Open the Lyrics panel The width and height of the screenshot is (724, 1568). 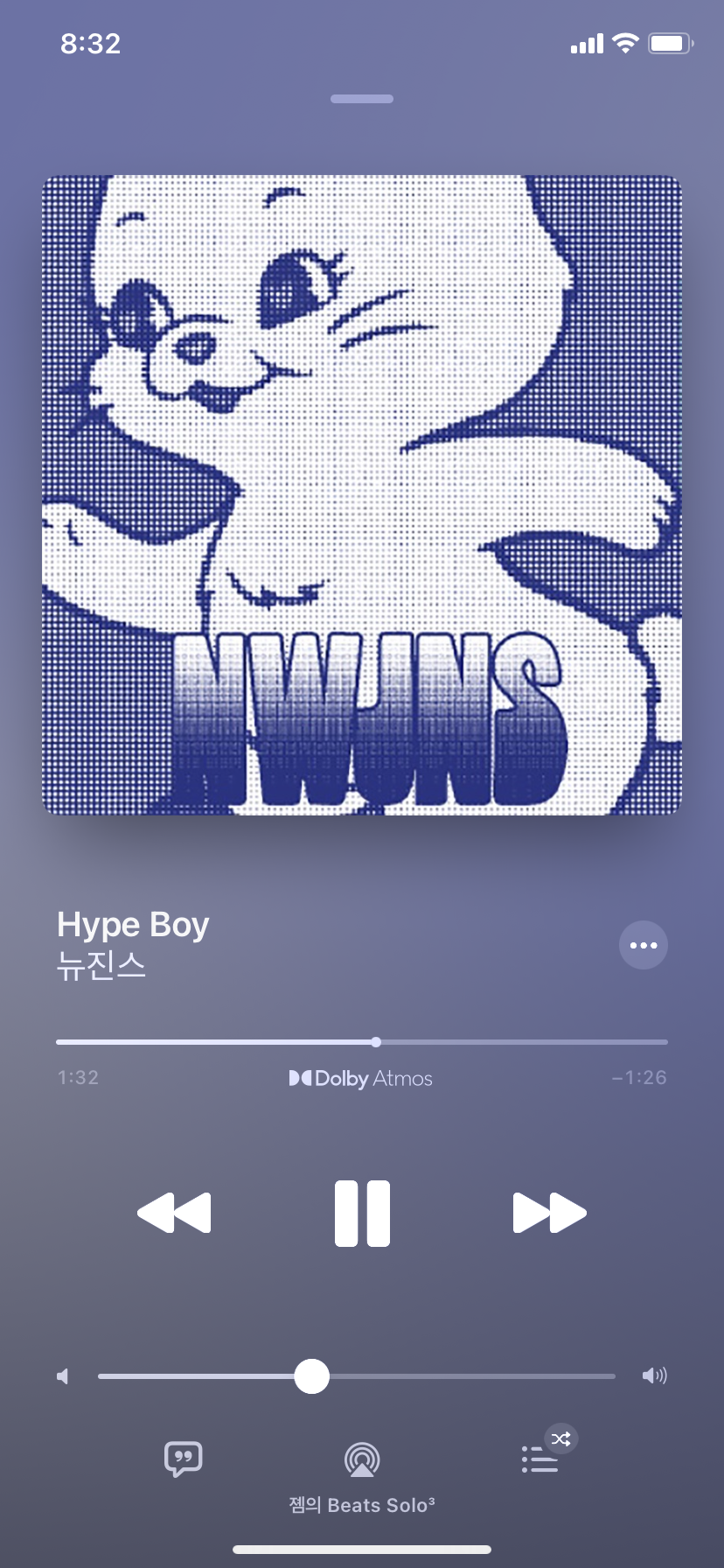click(183, 1457)
